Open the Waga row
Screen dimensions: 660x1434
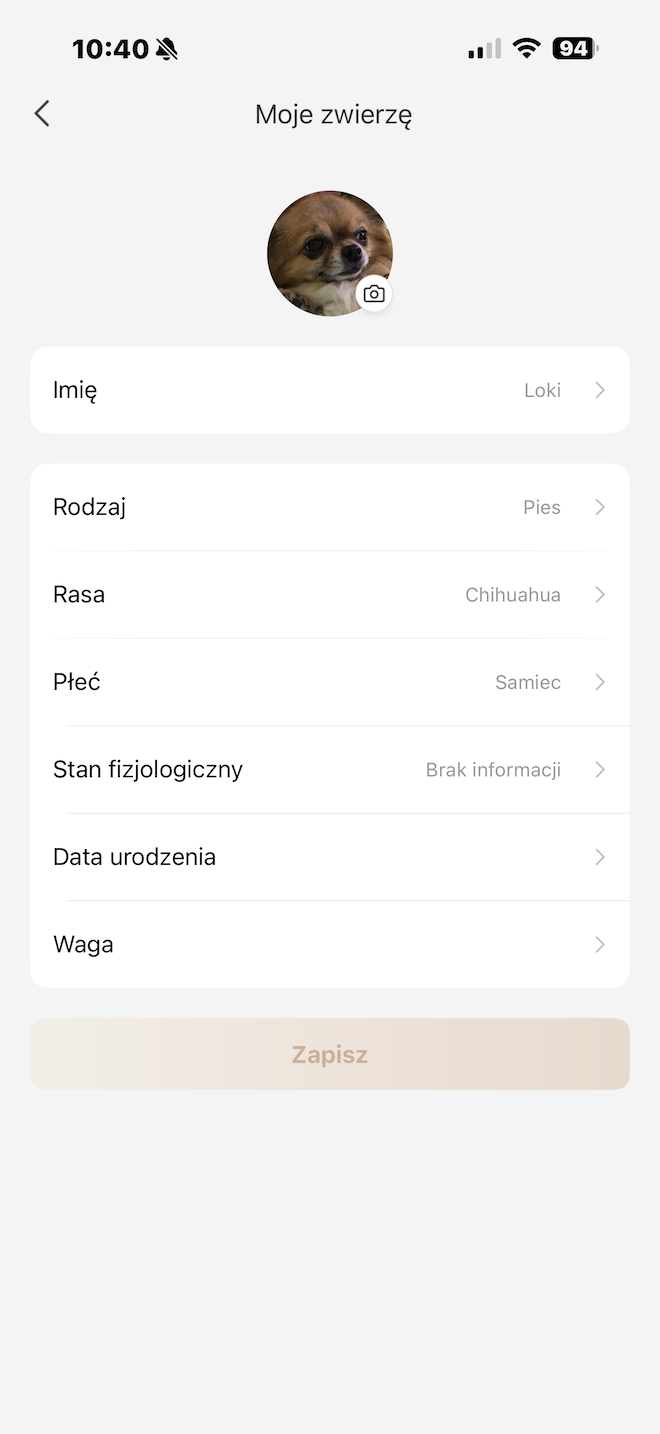point(330,944)
